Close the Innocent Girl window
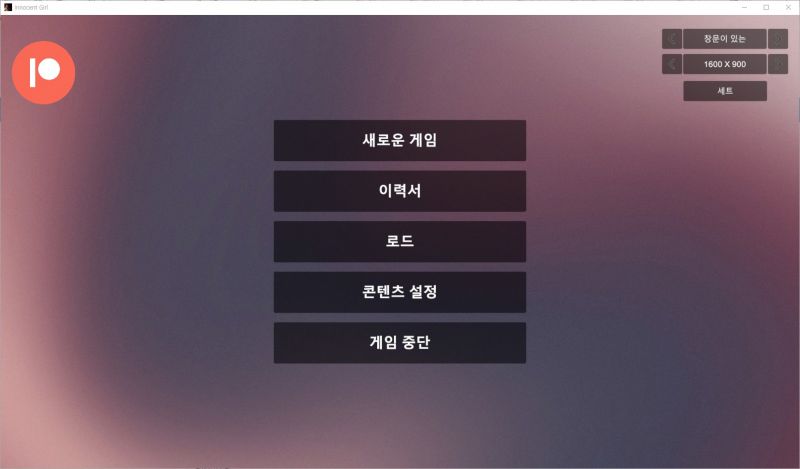The width and height of the screenshot is (800, 469). 788,7
